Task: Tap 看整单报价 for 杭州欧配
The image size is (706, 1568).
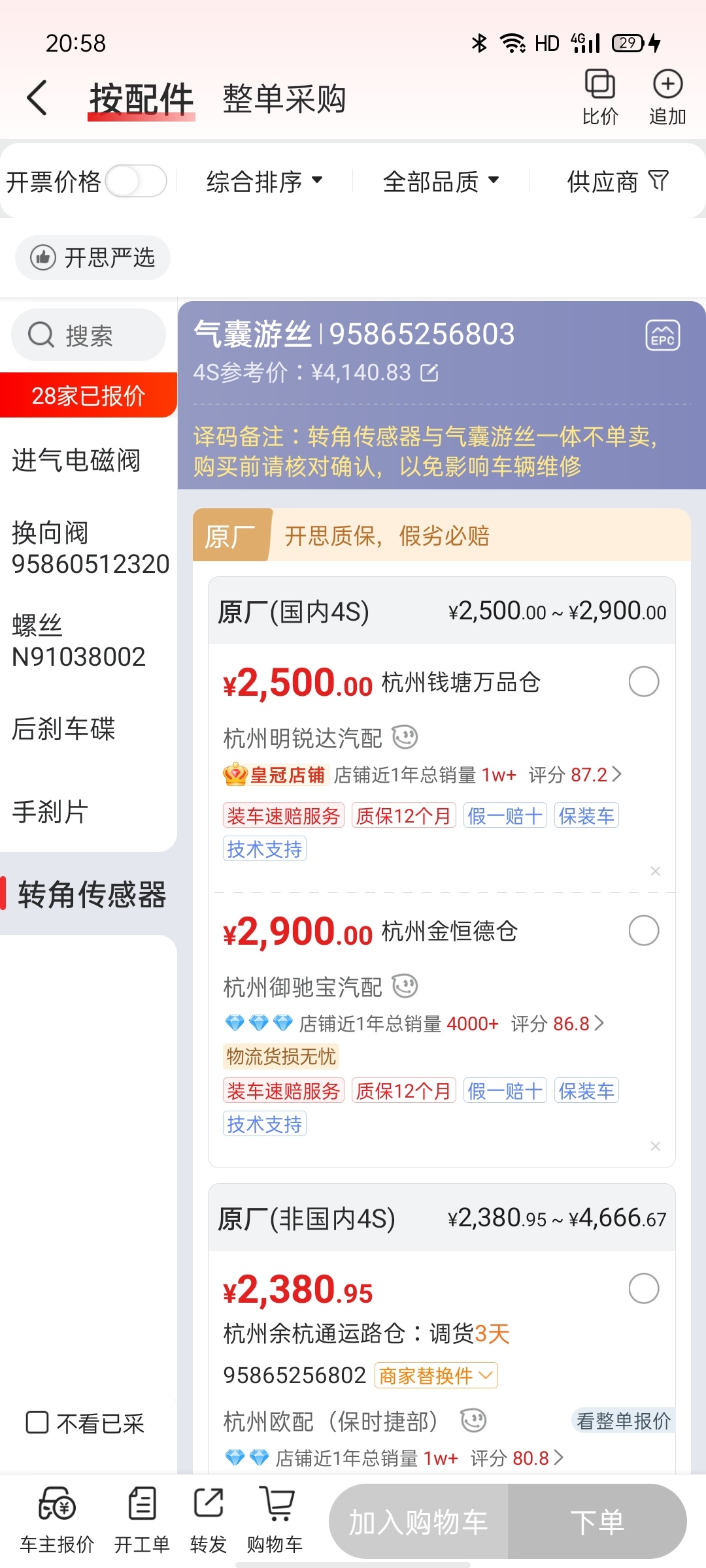Action: click(623, 1420)
